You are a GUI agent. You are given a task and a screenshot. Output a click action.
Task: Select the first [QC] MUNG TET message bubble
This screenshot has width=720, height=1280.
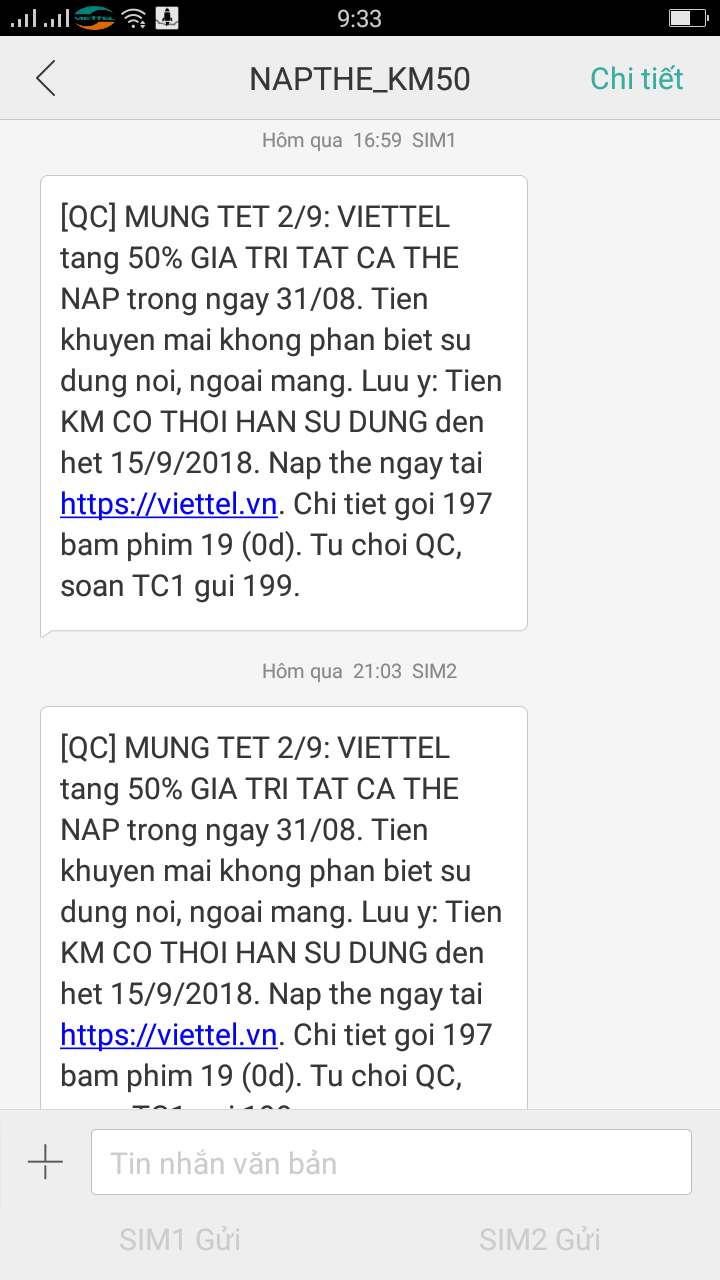(x=283, y=400)
